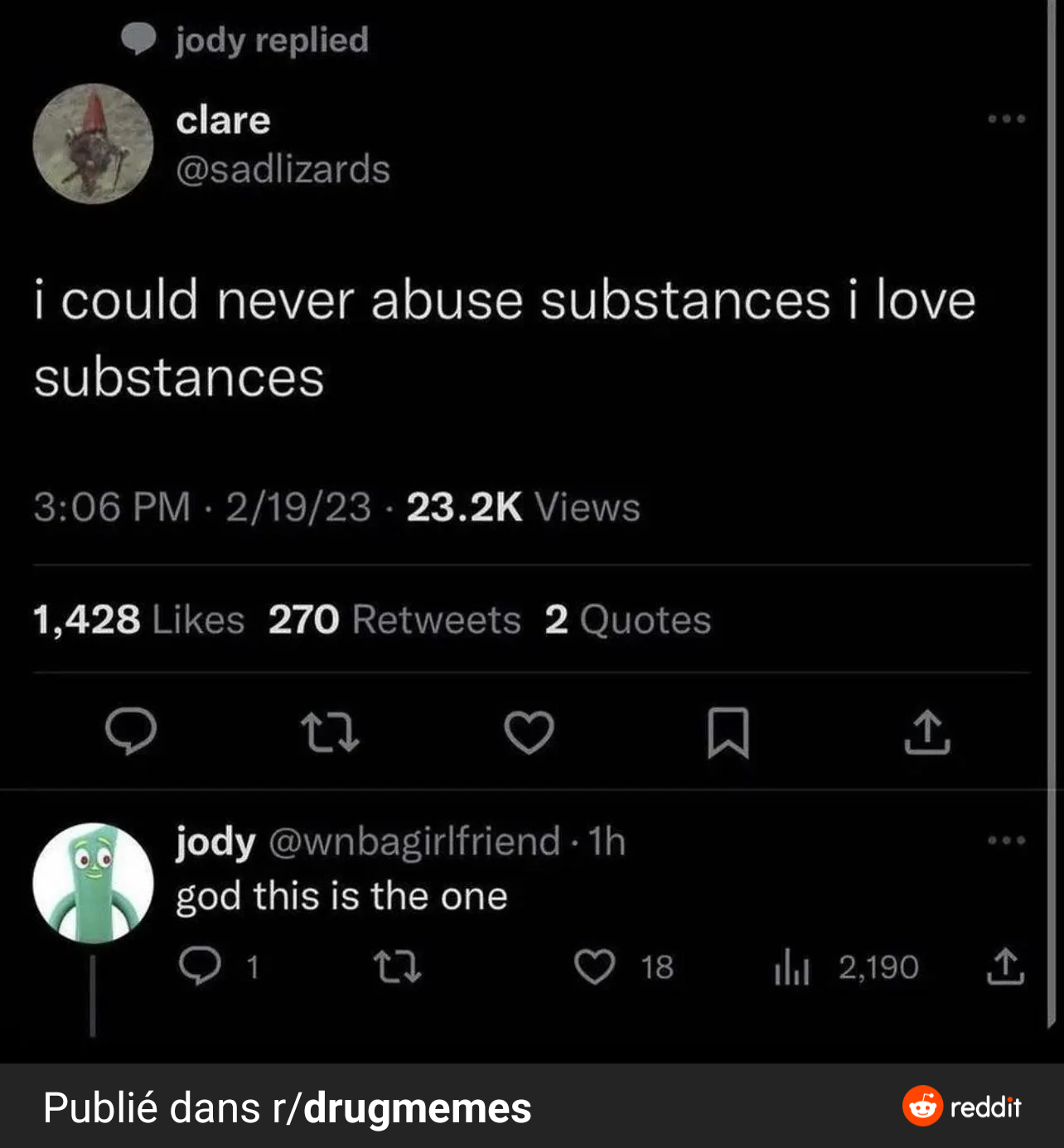Reply to jody's comment
The image size is (1064, 1148).
click(201, 967)
